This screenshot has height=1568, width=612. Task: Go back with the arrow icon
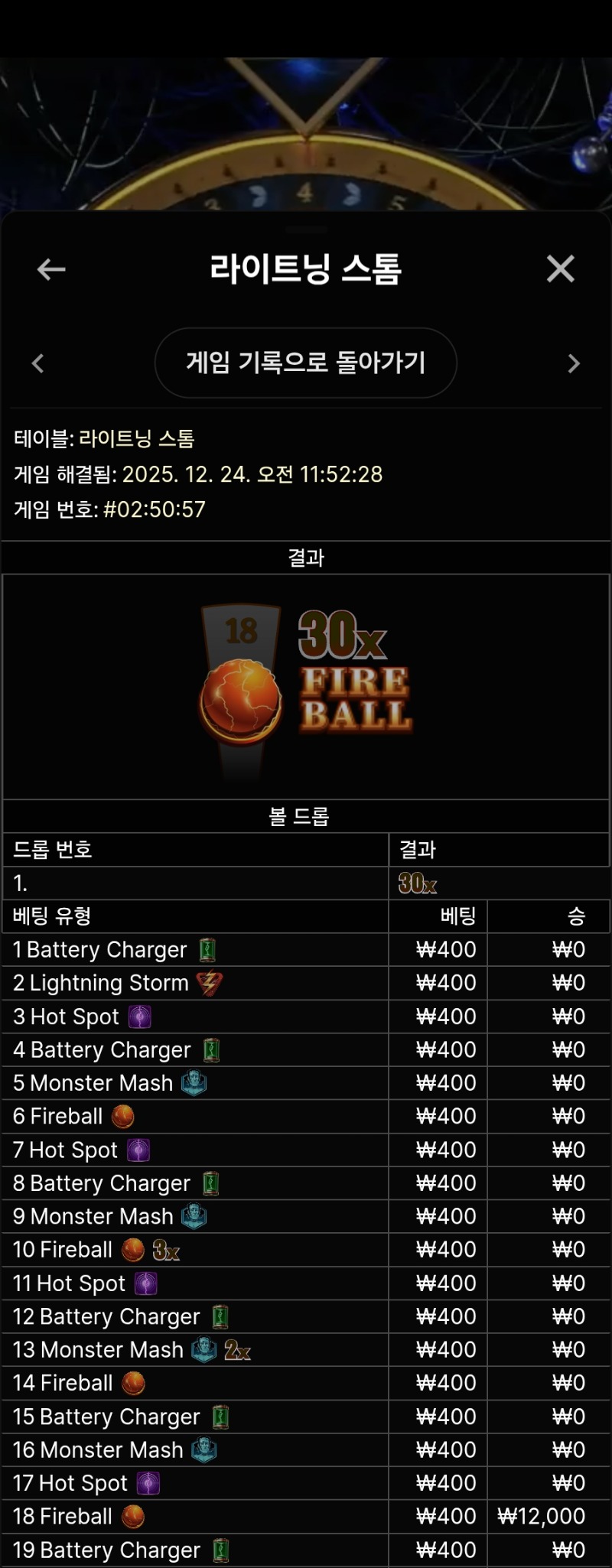pyautogui.click(x=51, y=269)
